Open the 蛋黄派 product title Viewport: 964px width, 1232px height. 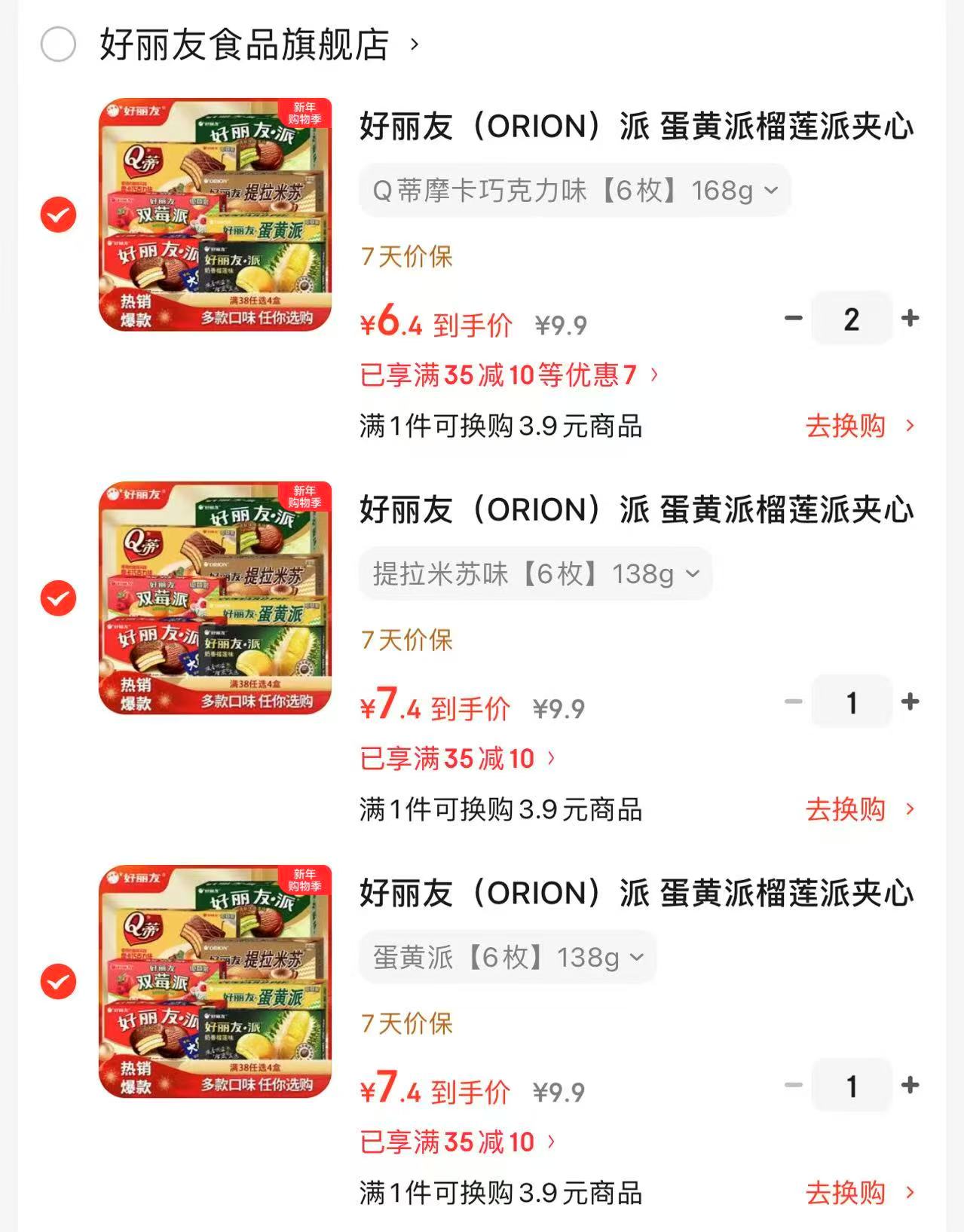[635, 894]
